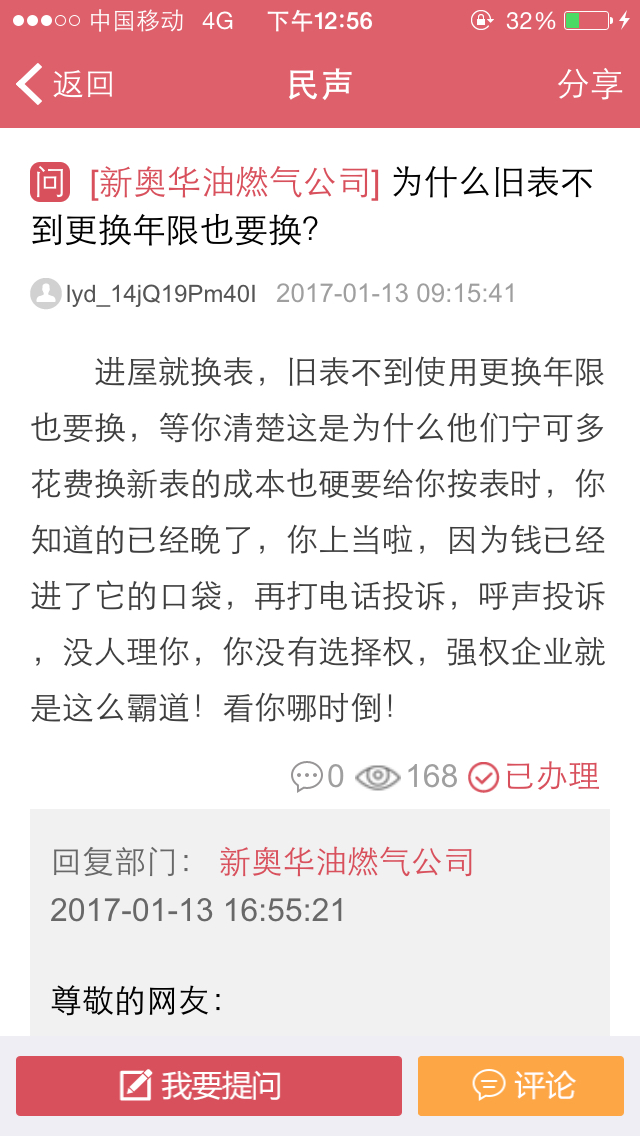This screenshot has height=1136, width=640.
Task: Open replying department 新奥华油燃气公司 link
Action: pos(346,862)
